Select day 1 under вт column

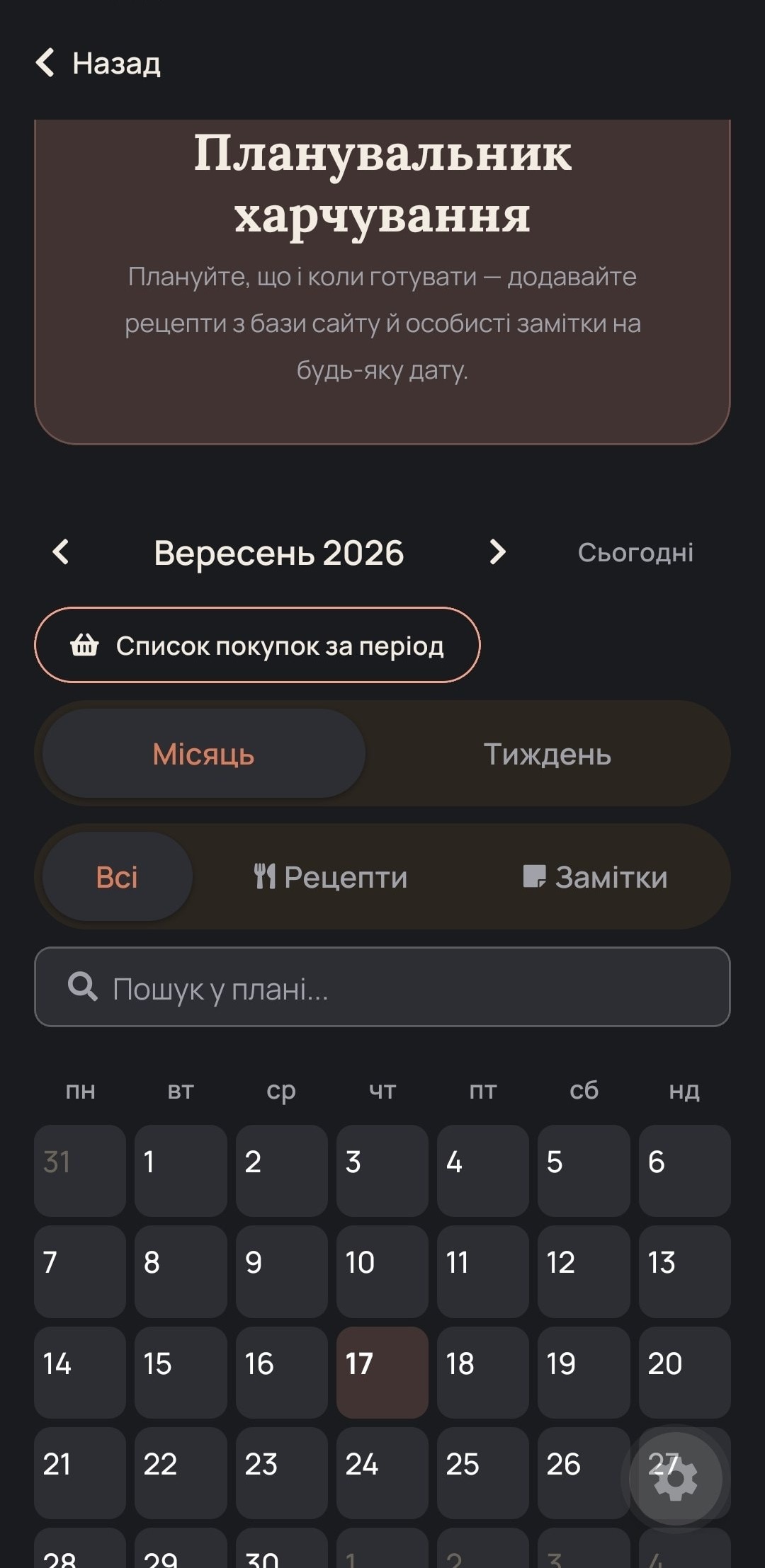tap(181, 1171)
